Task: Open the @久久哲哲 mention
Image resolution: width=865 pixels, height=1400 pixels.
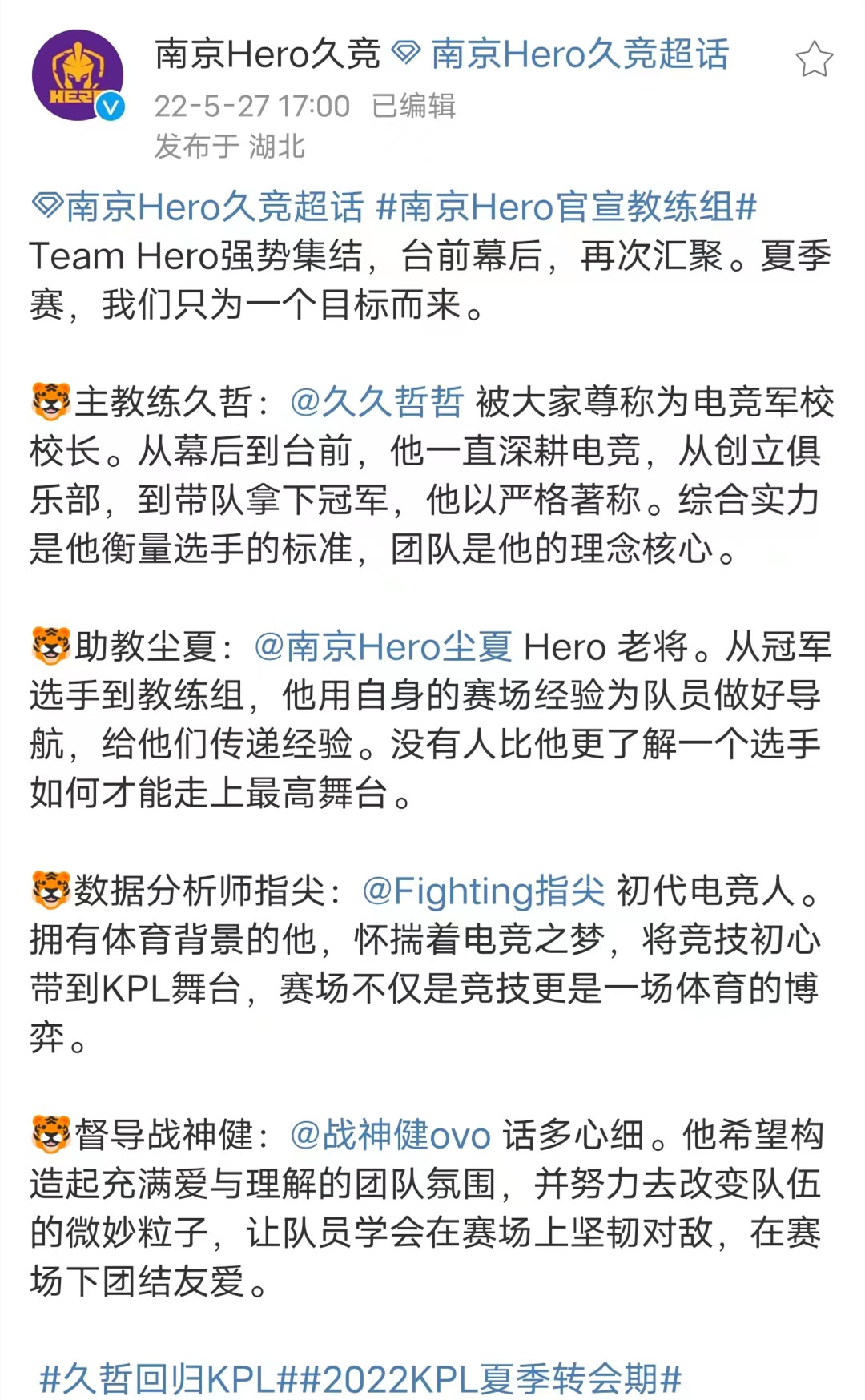Action: coord(376,402)
